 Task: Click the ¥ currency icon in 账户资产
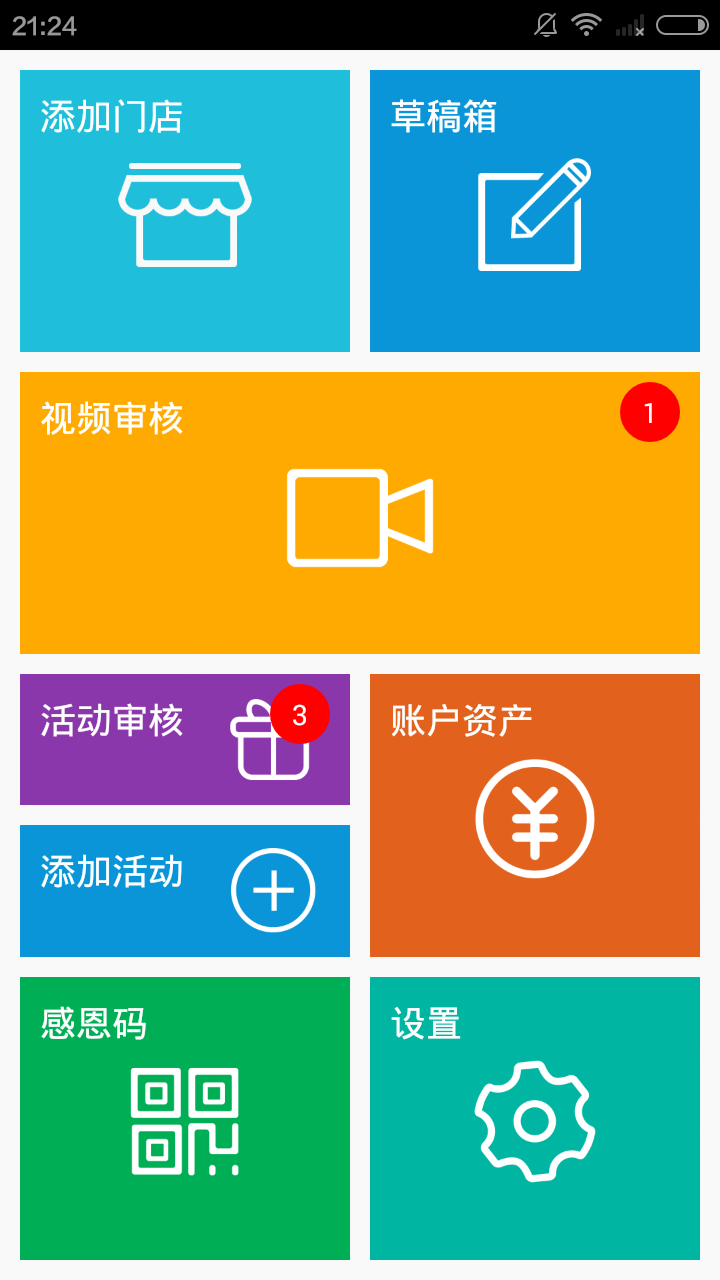pos(534,818)
